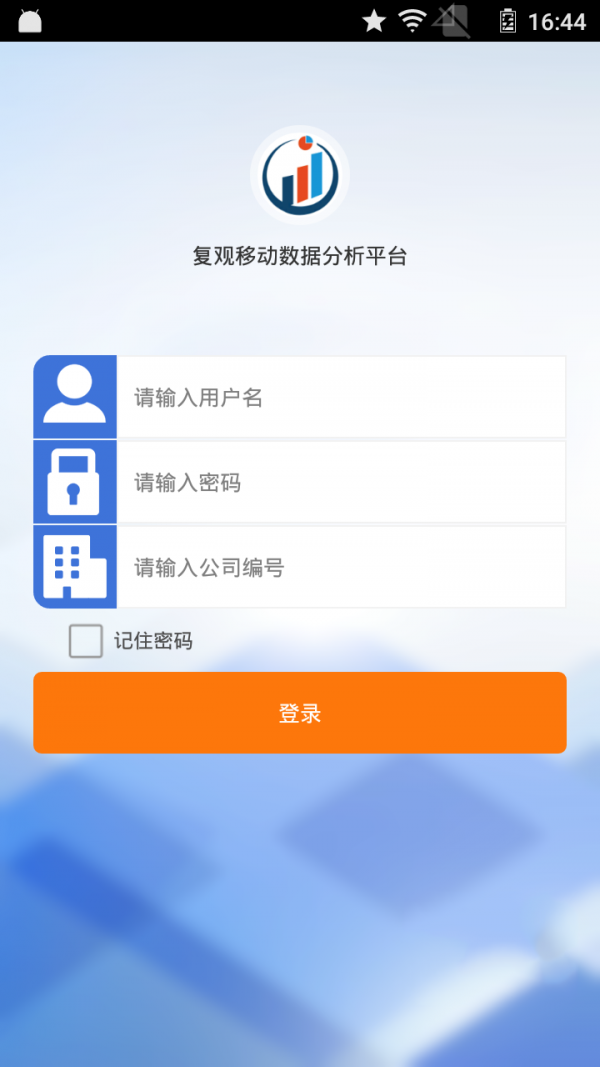Tap the orange 登录 login button
600x1067 pixels.
(300, 713)
